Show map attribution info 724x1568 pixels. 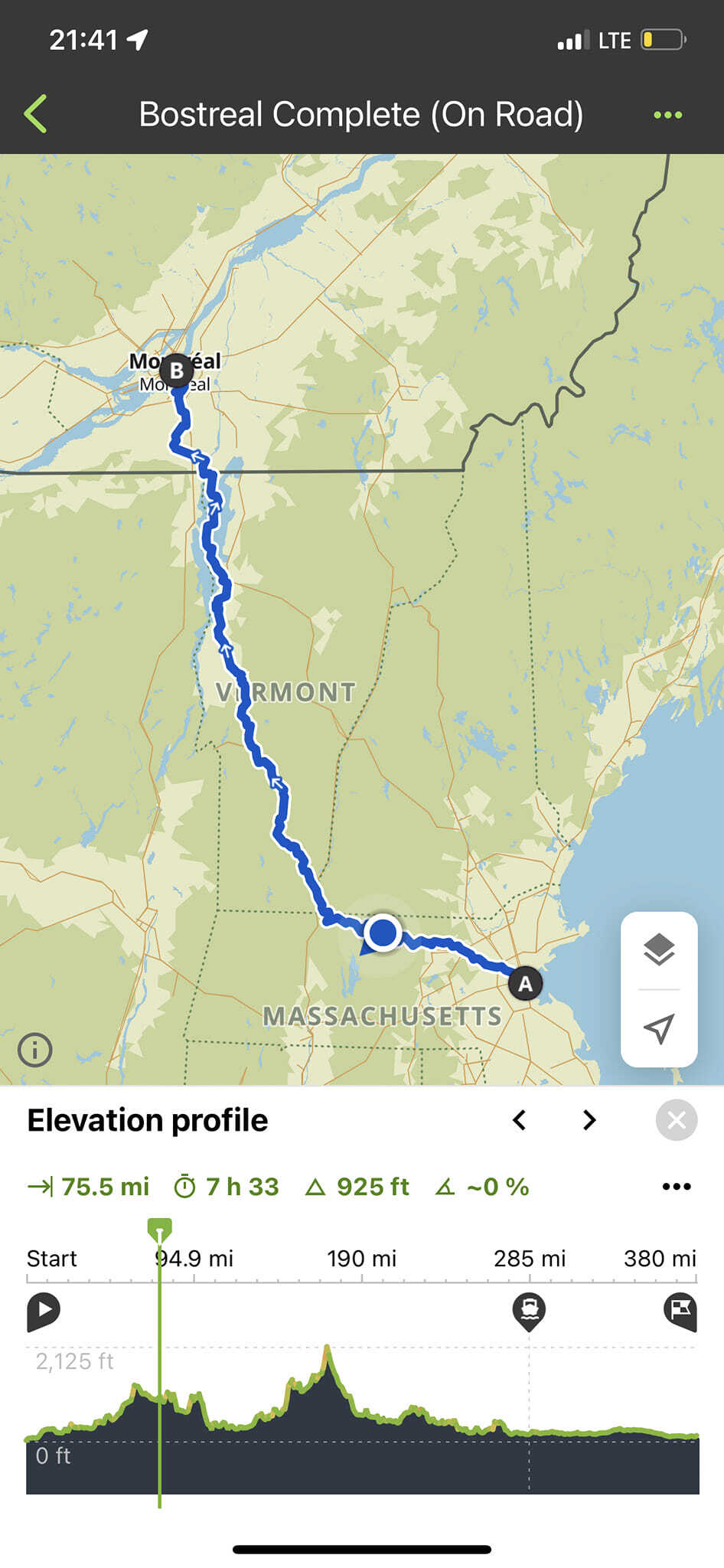click(35, 1050)
